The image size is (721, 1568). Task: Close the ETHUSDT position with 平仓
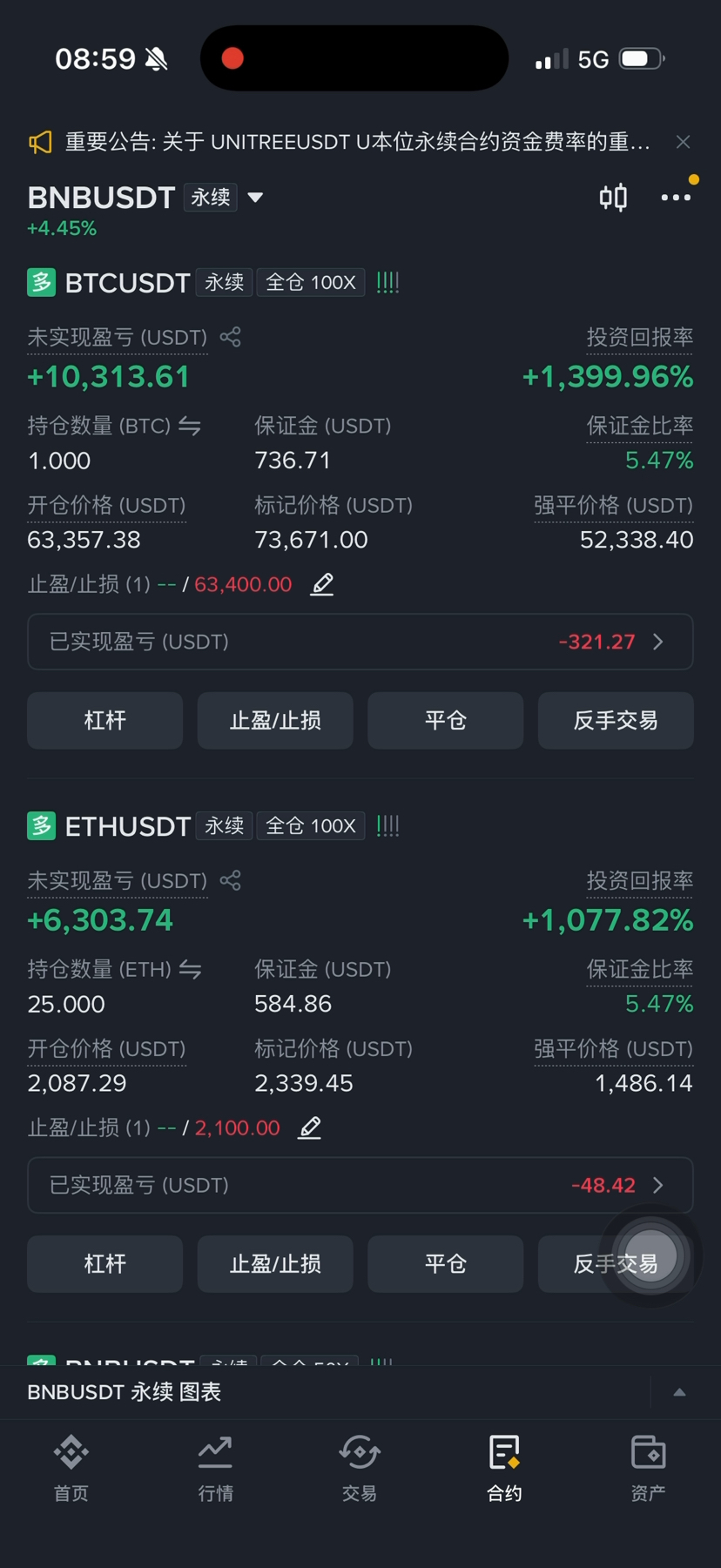tap(446, 1263)
